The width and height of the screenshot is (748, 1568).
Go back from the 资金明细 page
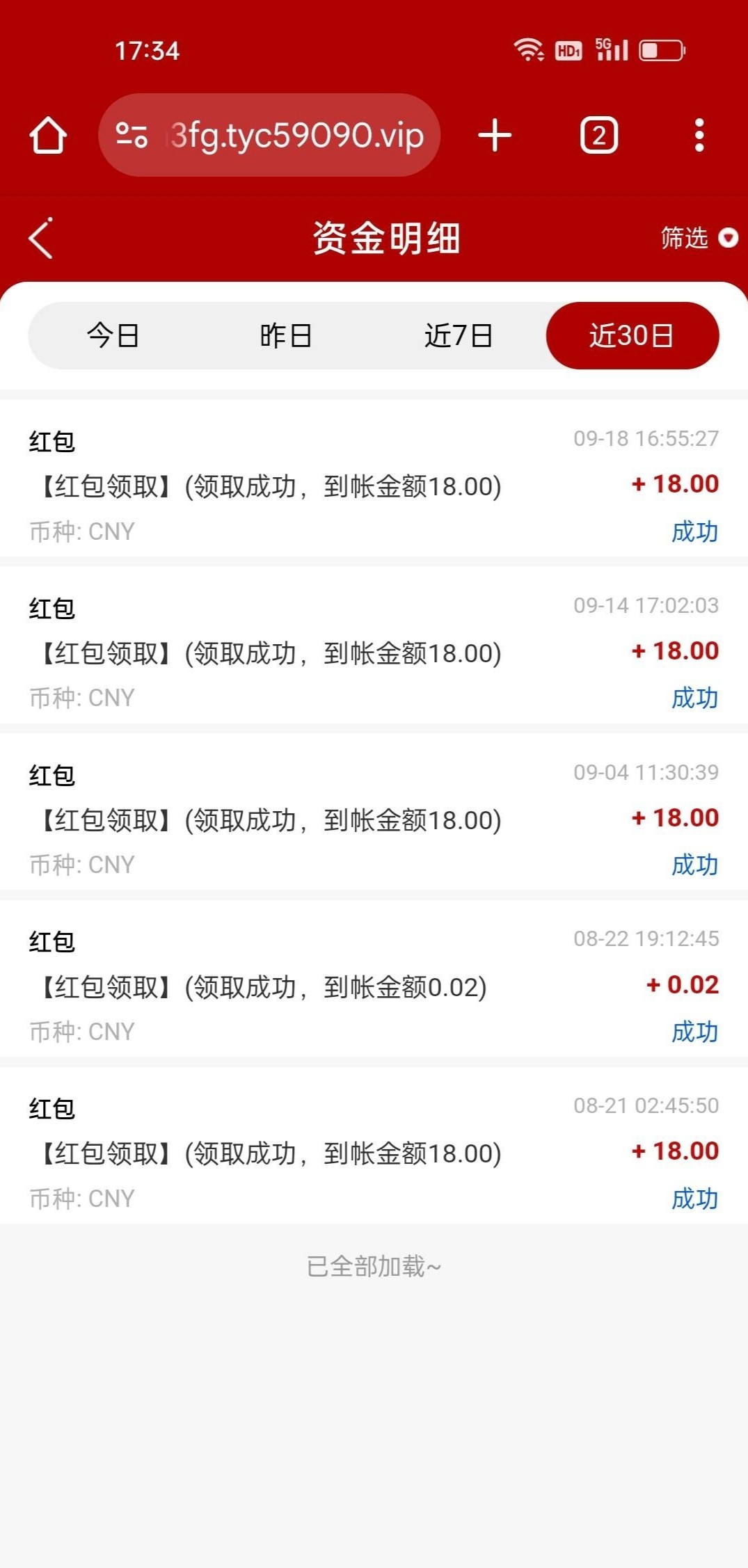(40, 239)
